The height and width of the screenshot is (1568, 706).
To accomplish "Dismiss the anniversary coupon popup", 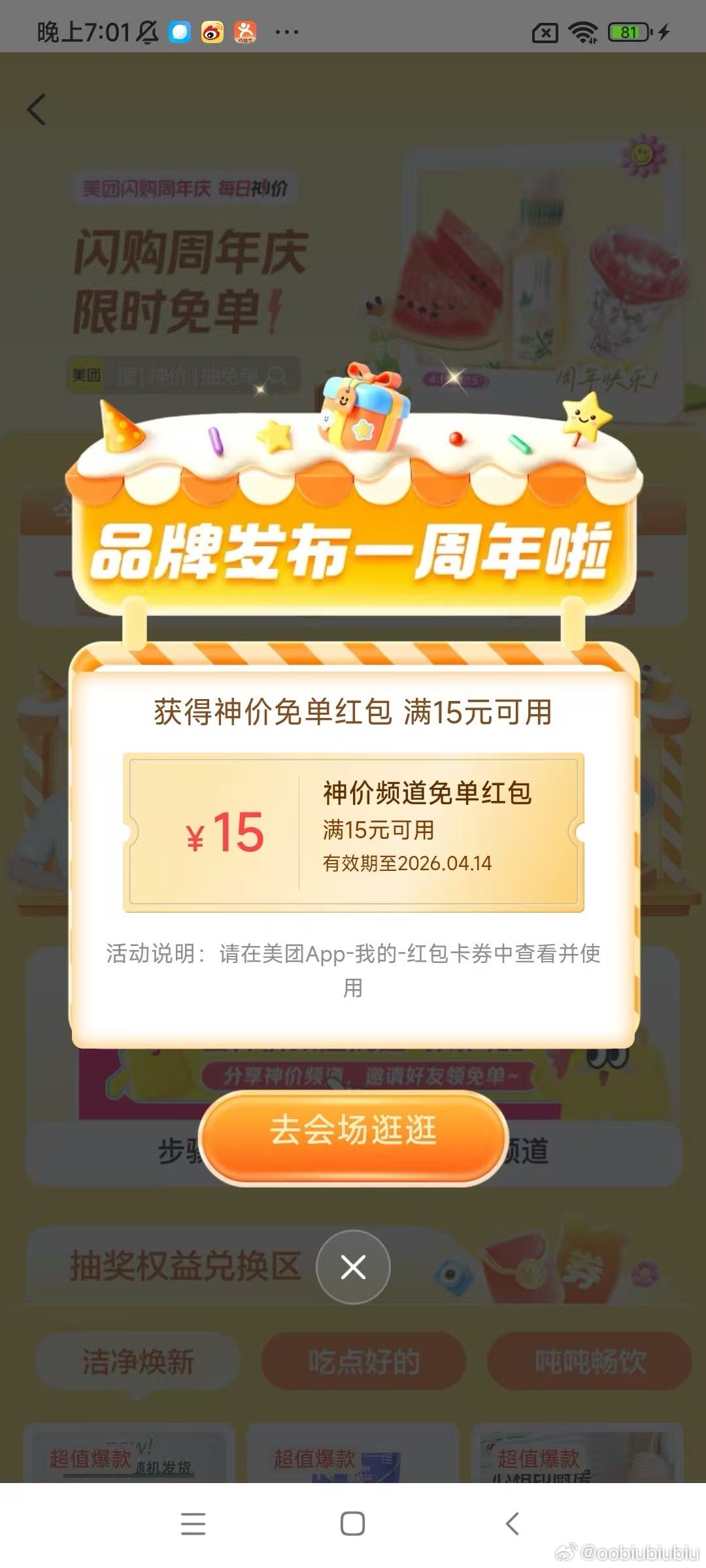I will 353,1267.
